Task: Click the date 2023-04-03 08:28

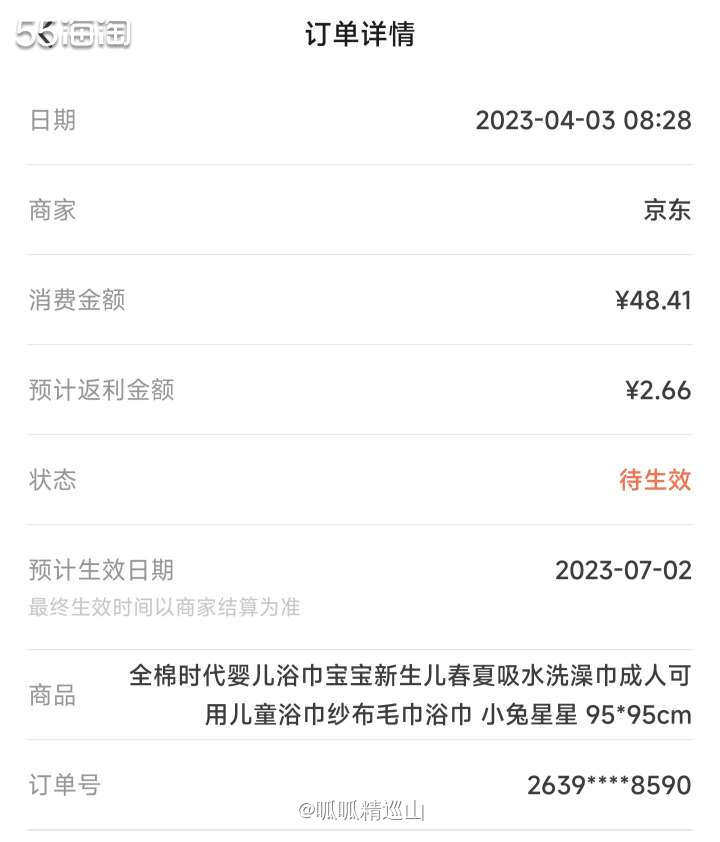Action: 585,120
